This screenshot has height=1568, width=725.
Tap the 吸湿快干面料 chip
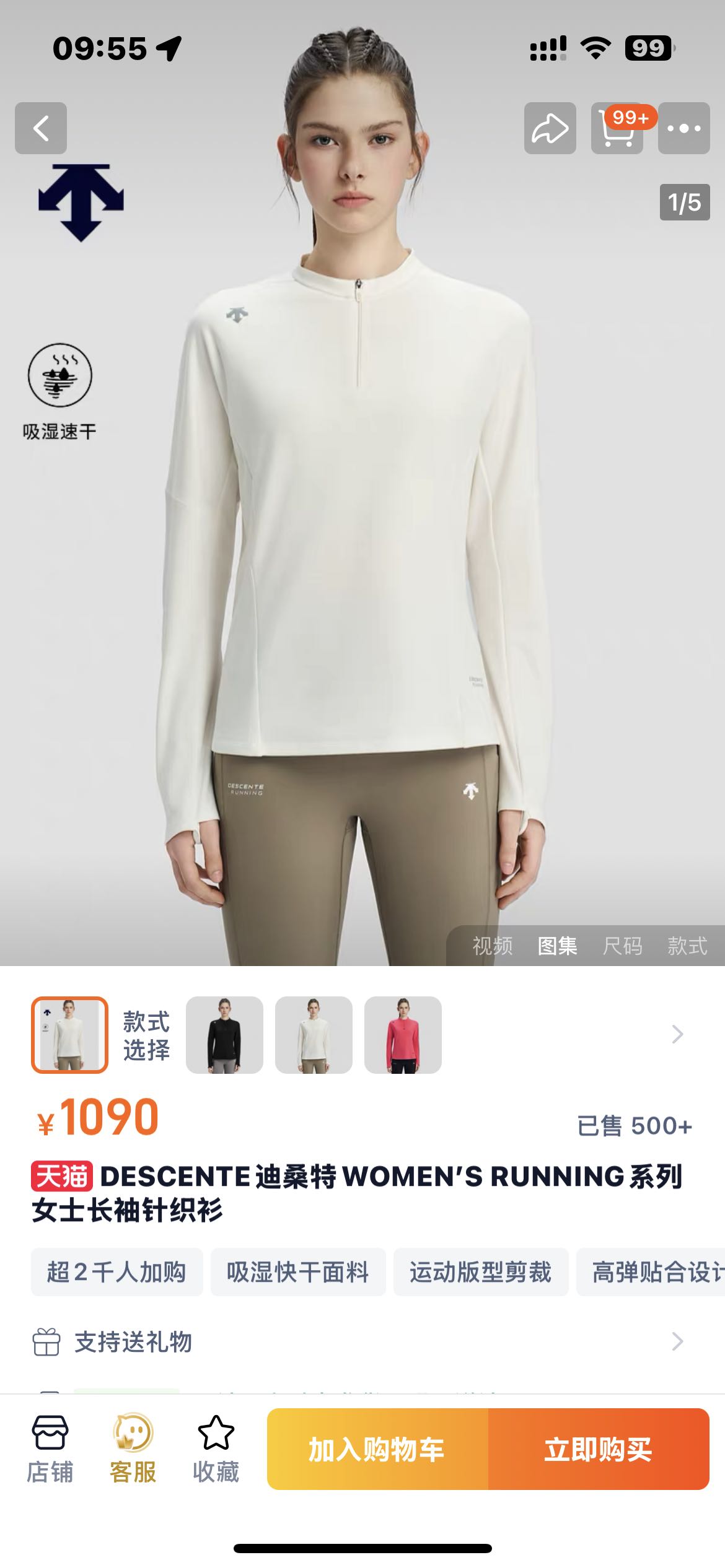298,1273
